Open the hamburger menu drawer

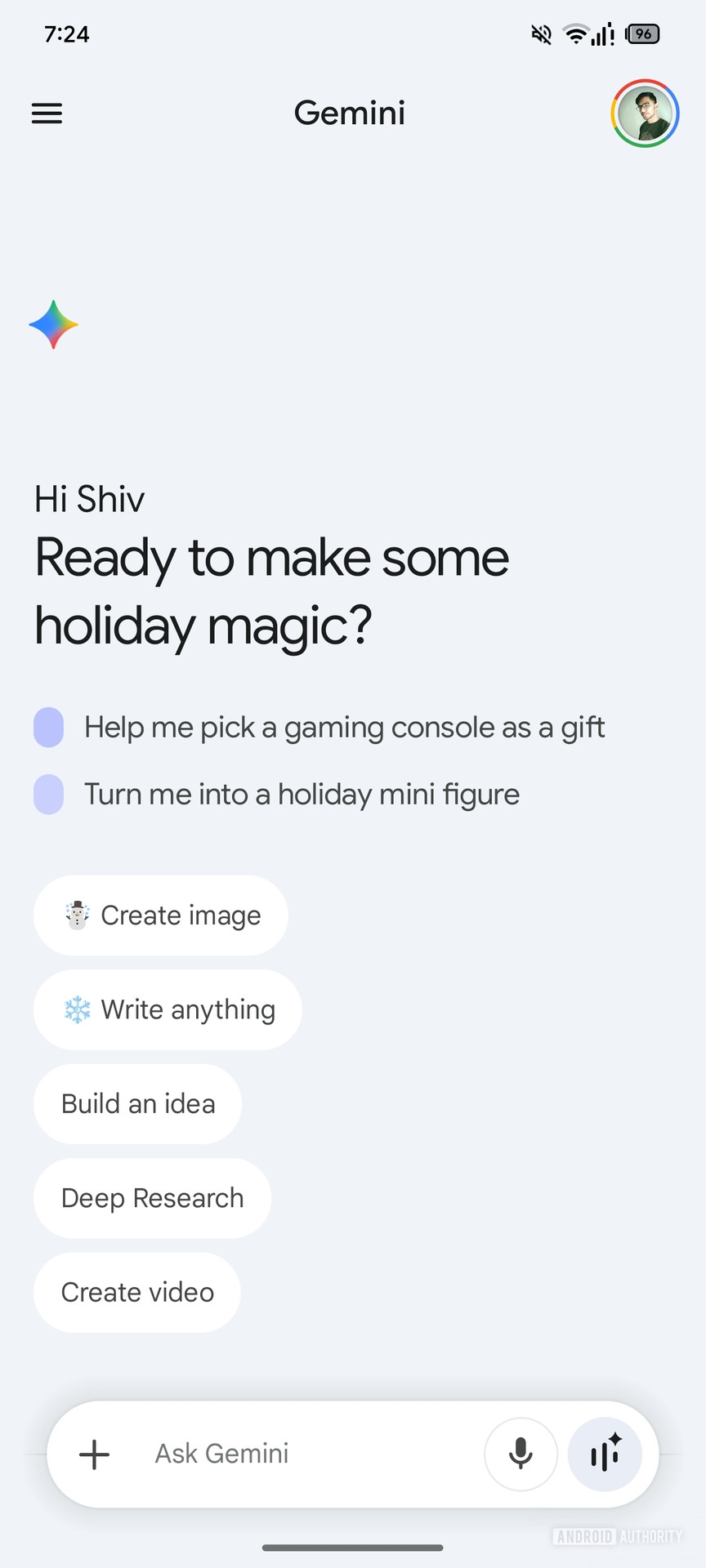pos(47,114)
